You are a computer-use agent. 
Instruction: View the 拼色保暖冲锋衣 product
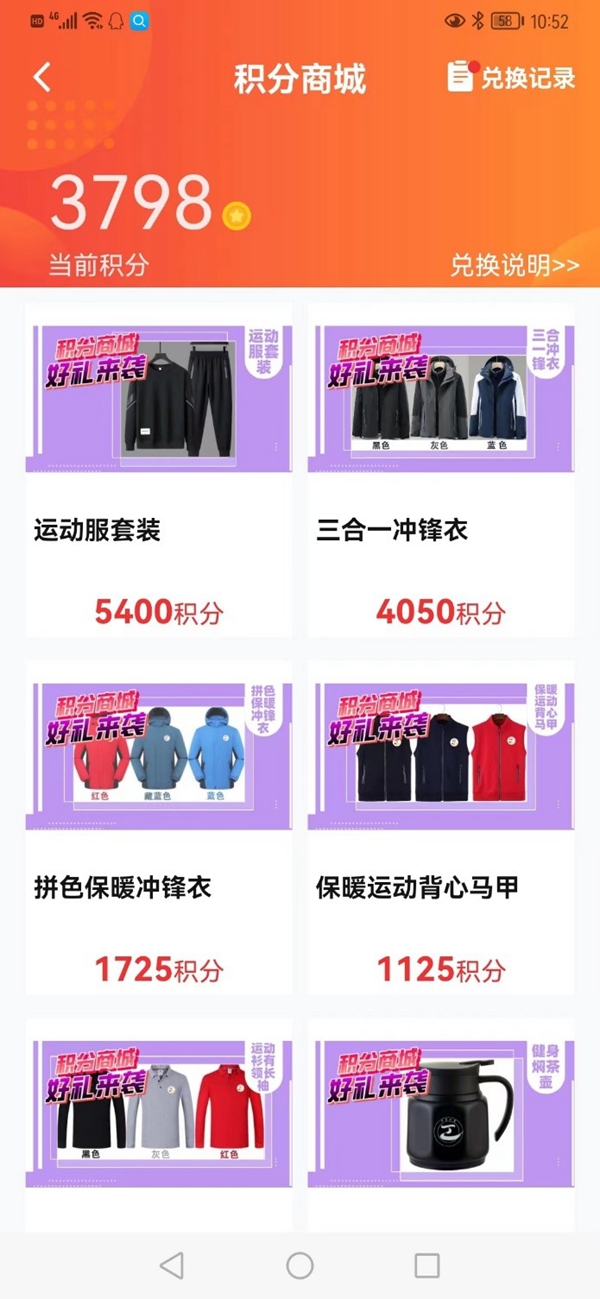tap(159, 828)
